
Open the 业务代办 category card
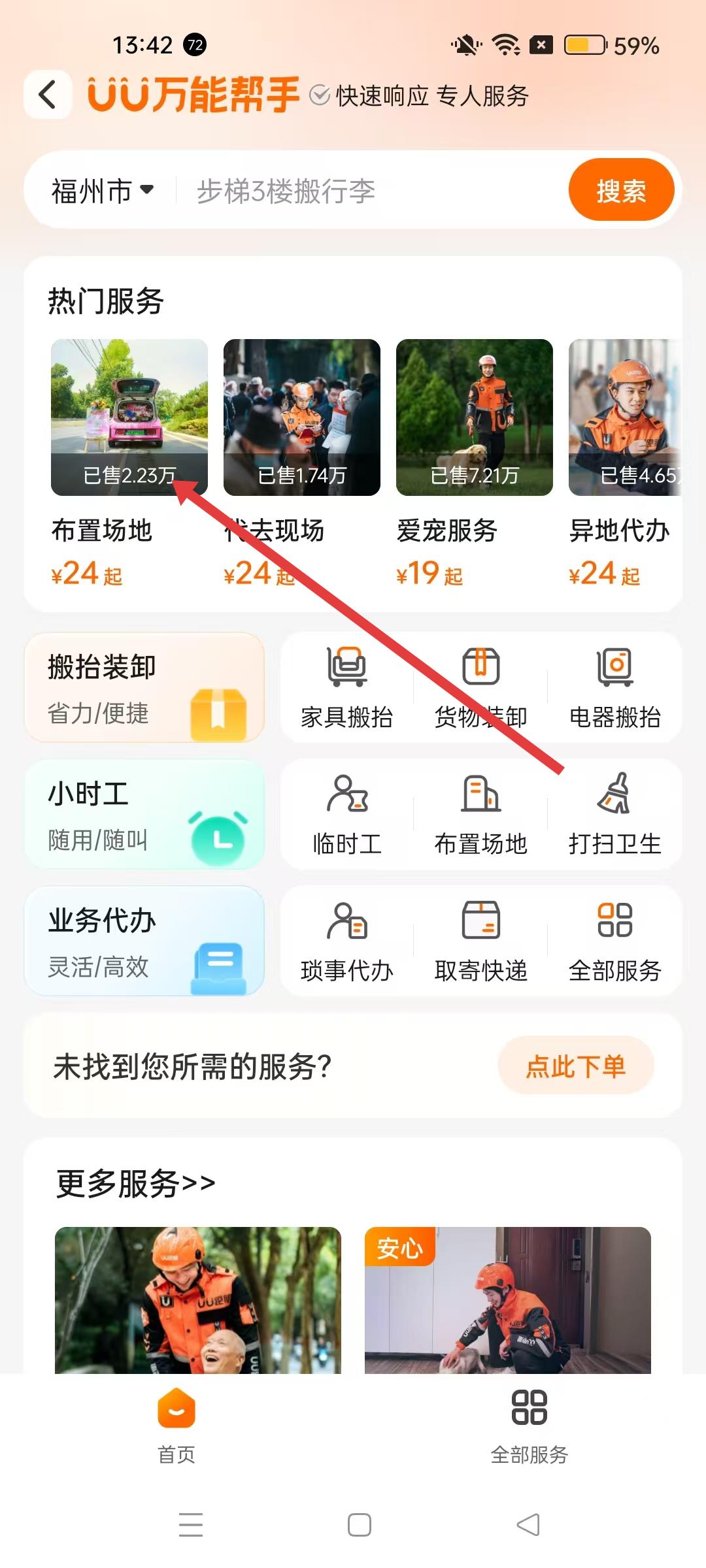(x=144, y=941)
